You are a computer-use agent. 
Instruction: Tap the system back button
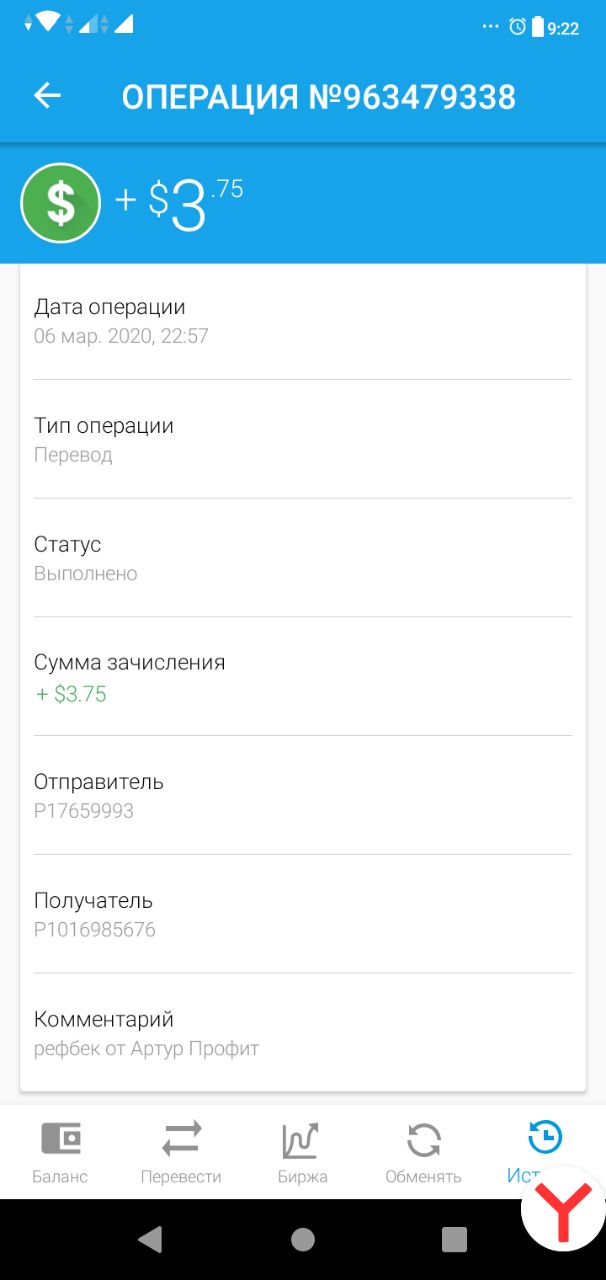coord(151,1239)
